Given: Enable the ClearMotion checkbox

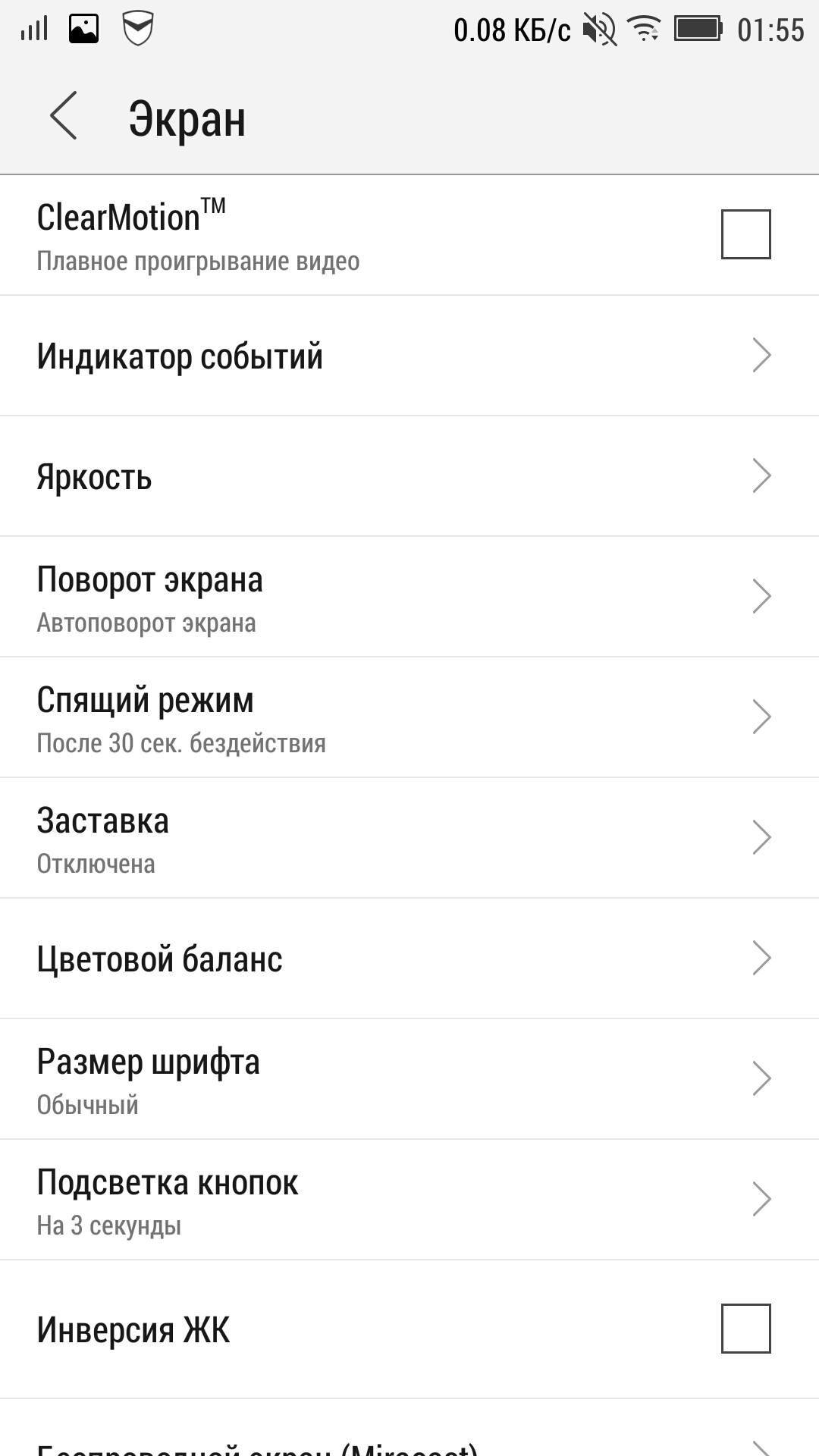Looking at the screenshot, I should [745, 234].
